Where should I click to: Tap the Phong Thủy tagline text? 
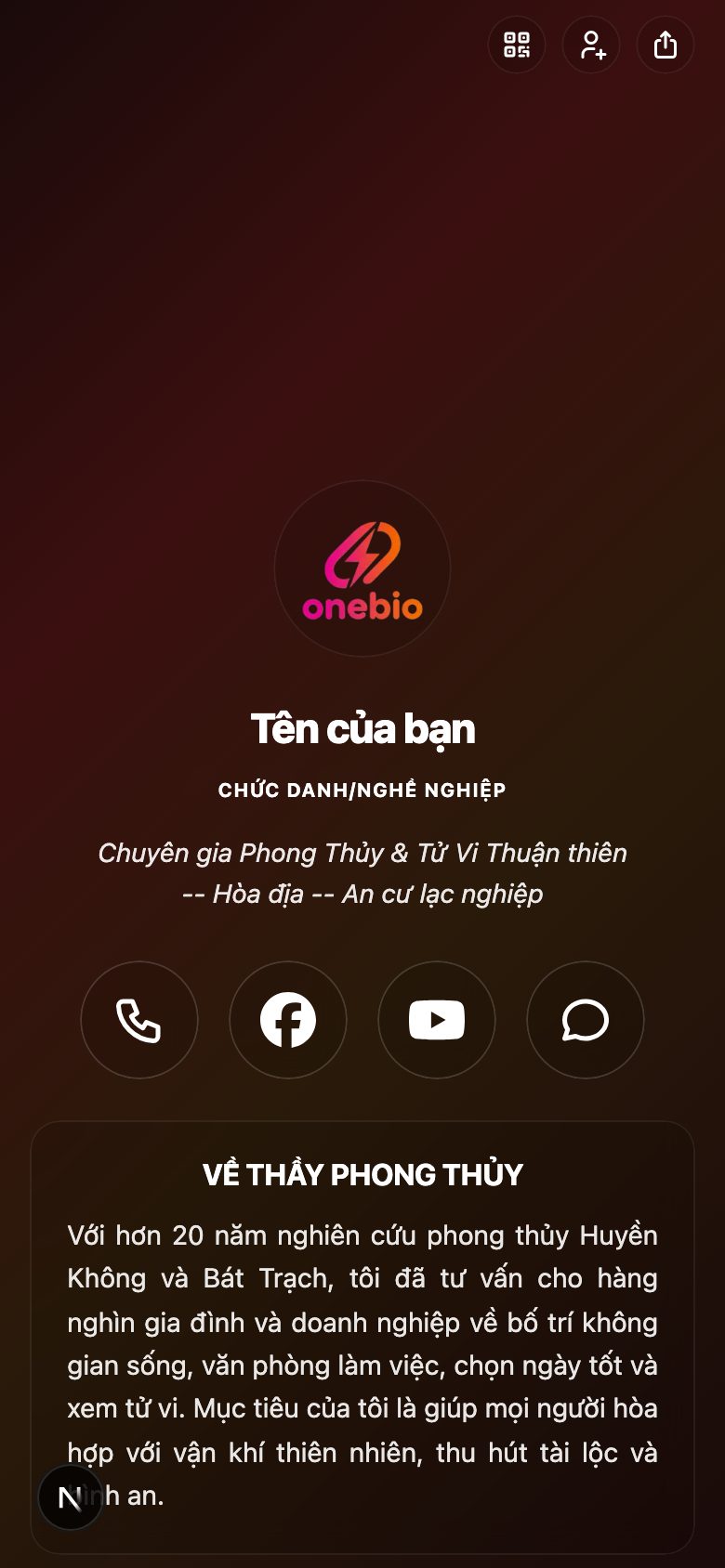coord(362,852)
